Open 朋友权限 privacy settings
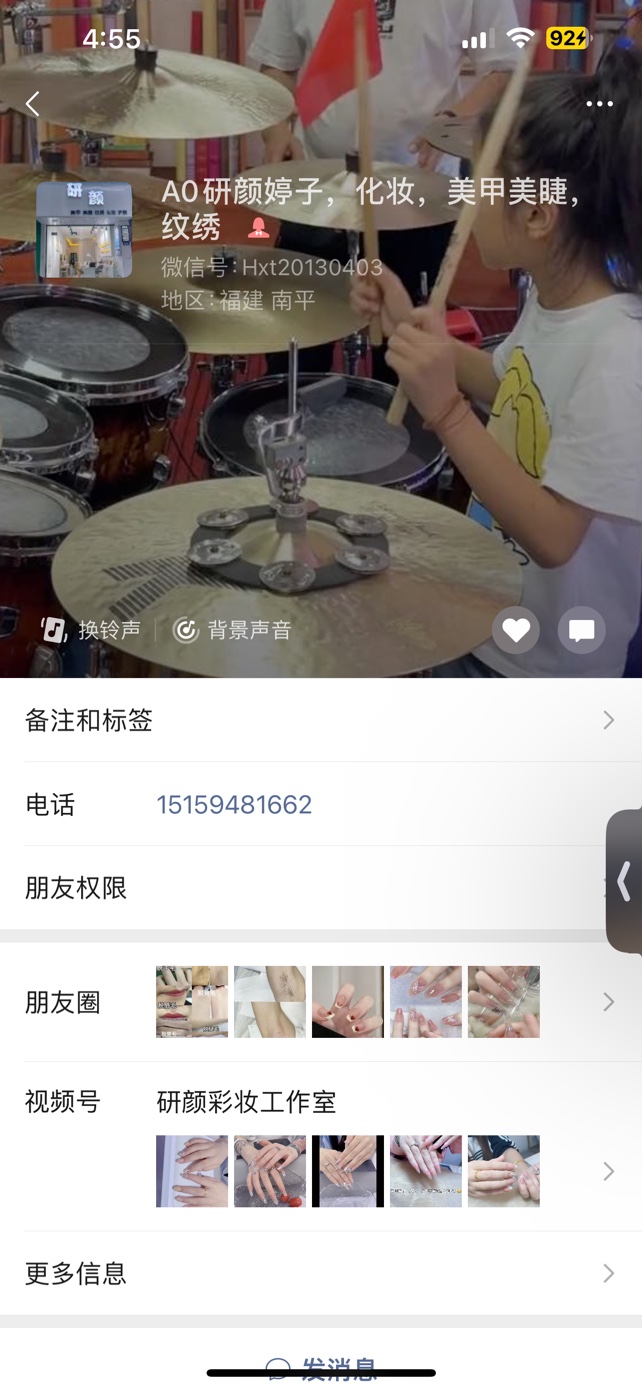Viewport: 642px width, 1389px height. pos(300,888)
